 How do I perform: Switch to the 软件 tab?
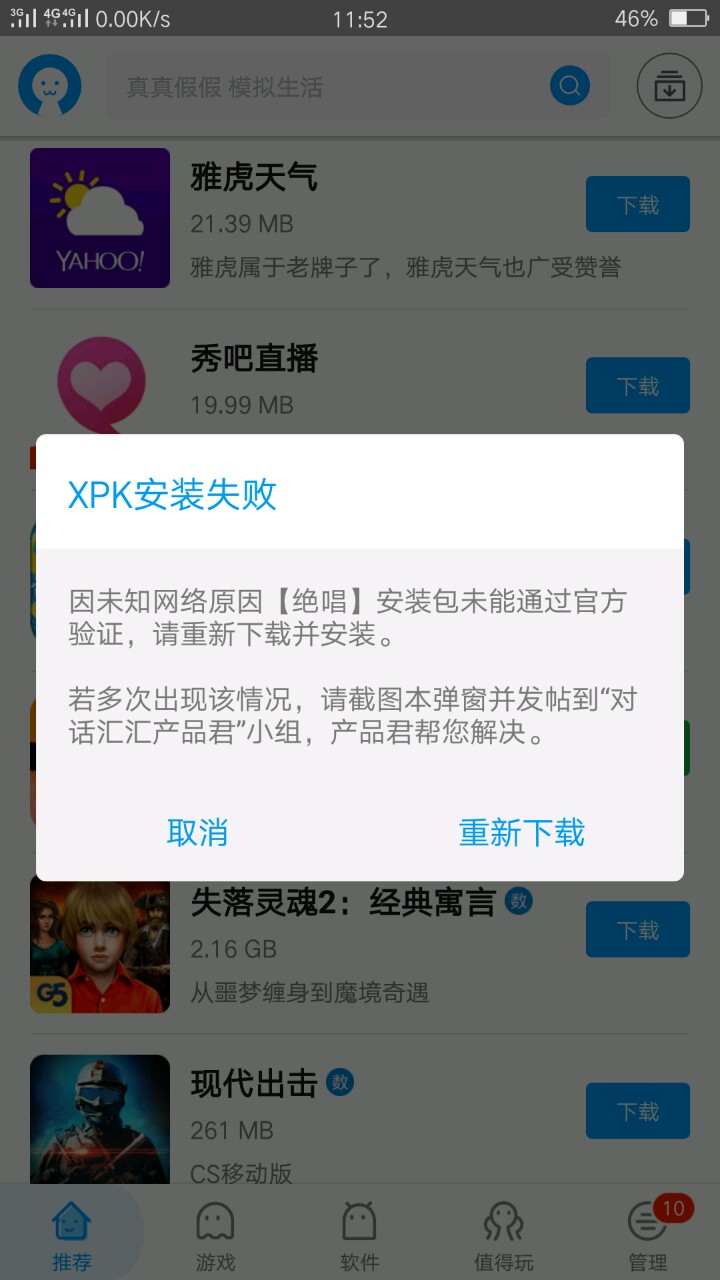360,1236
